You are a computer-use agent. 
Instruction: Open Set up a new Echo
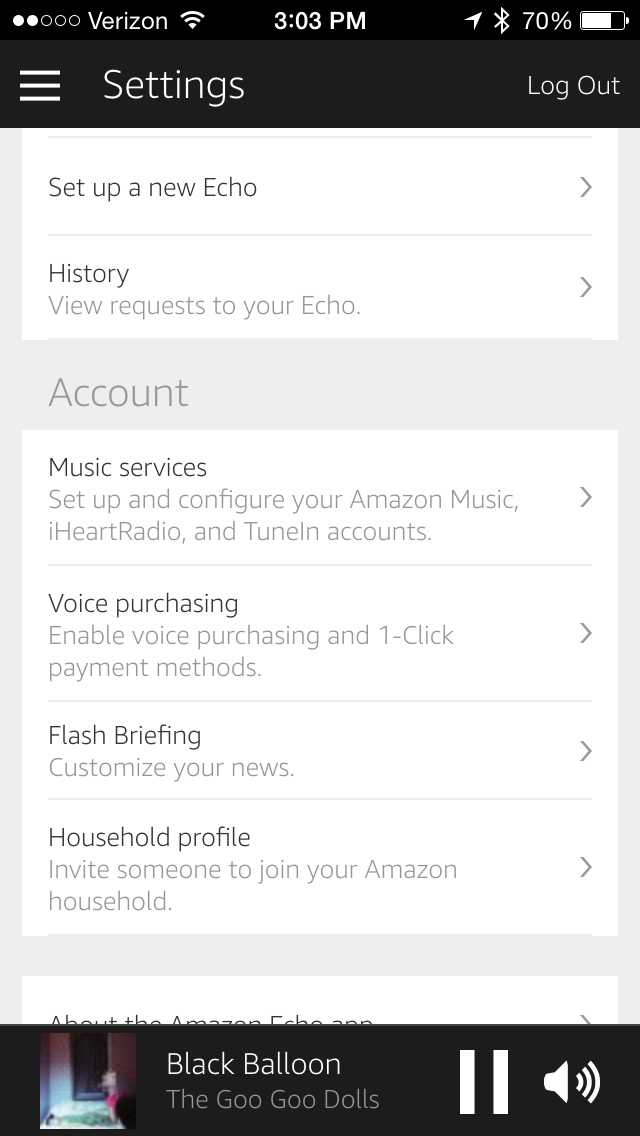click(x=320, y=187)
